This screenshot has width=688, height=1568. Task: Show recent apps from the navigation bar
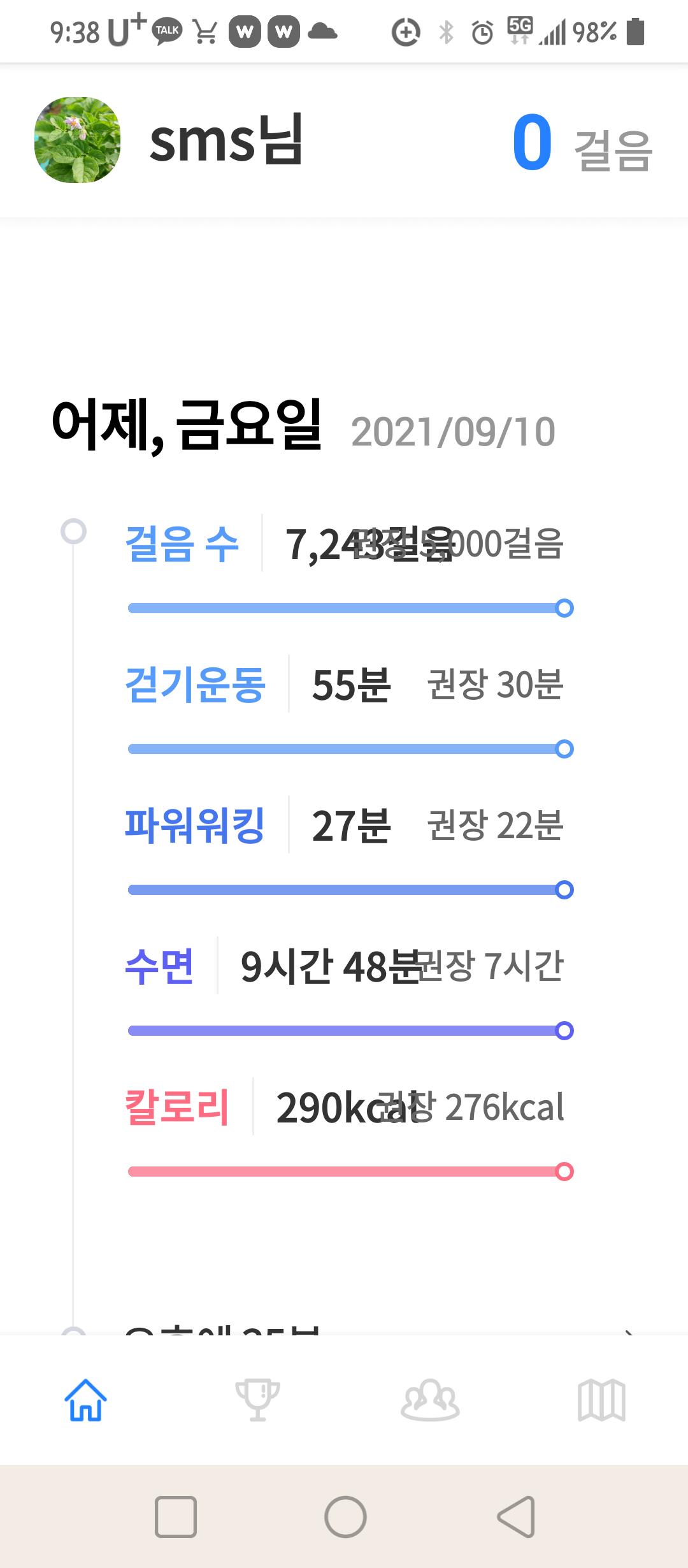pyautogui.click(x=175, y=1516)
